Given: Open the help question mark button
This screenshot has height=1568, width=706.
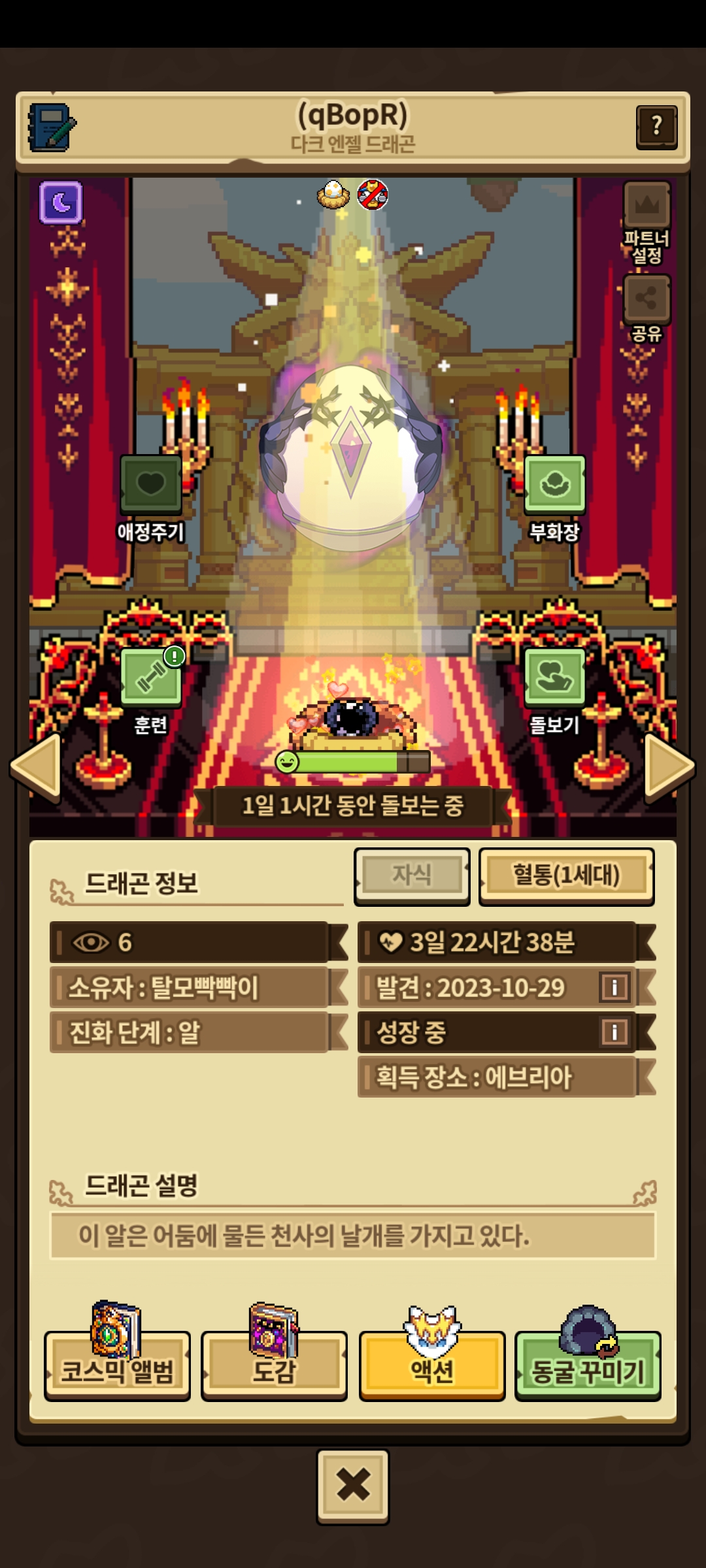Looking at the screenshot, I should (656, 126).
